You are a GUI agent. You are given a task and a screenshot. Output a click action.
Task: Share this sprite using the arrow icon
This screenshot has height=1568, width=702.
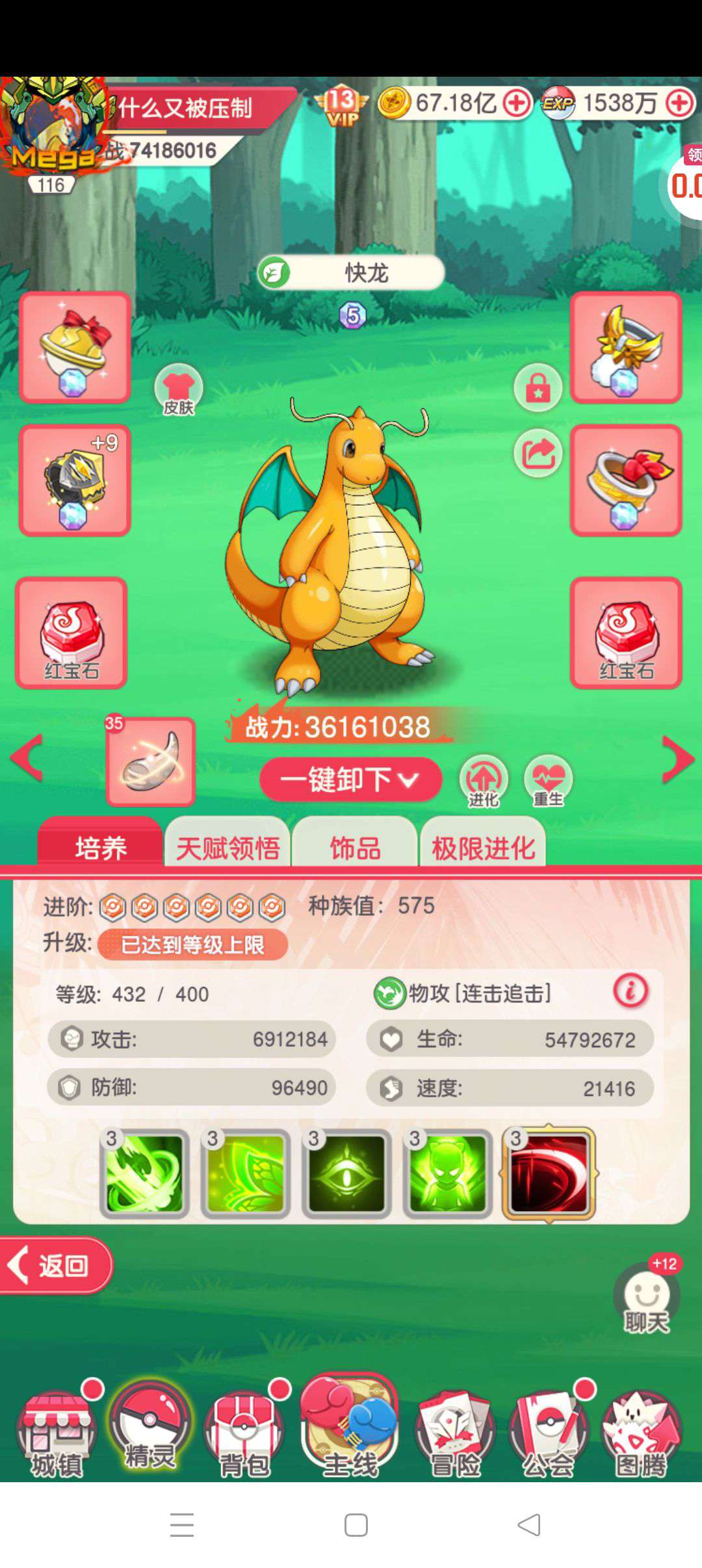[x=538, y=453]
